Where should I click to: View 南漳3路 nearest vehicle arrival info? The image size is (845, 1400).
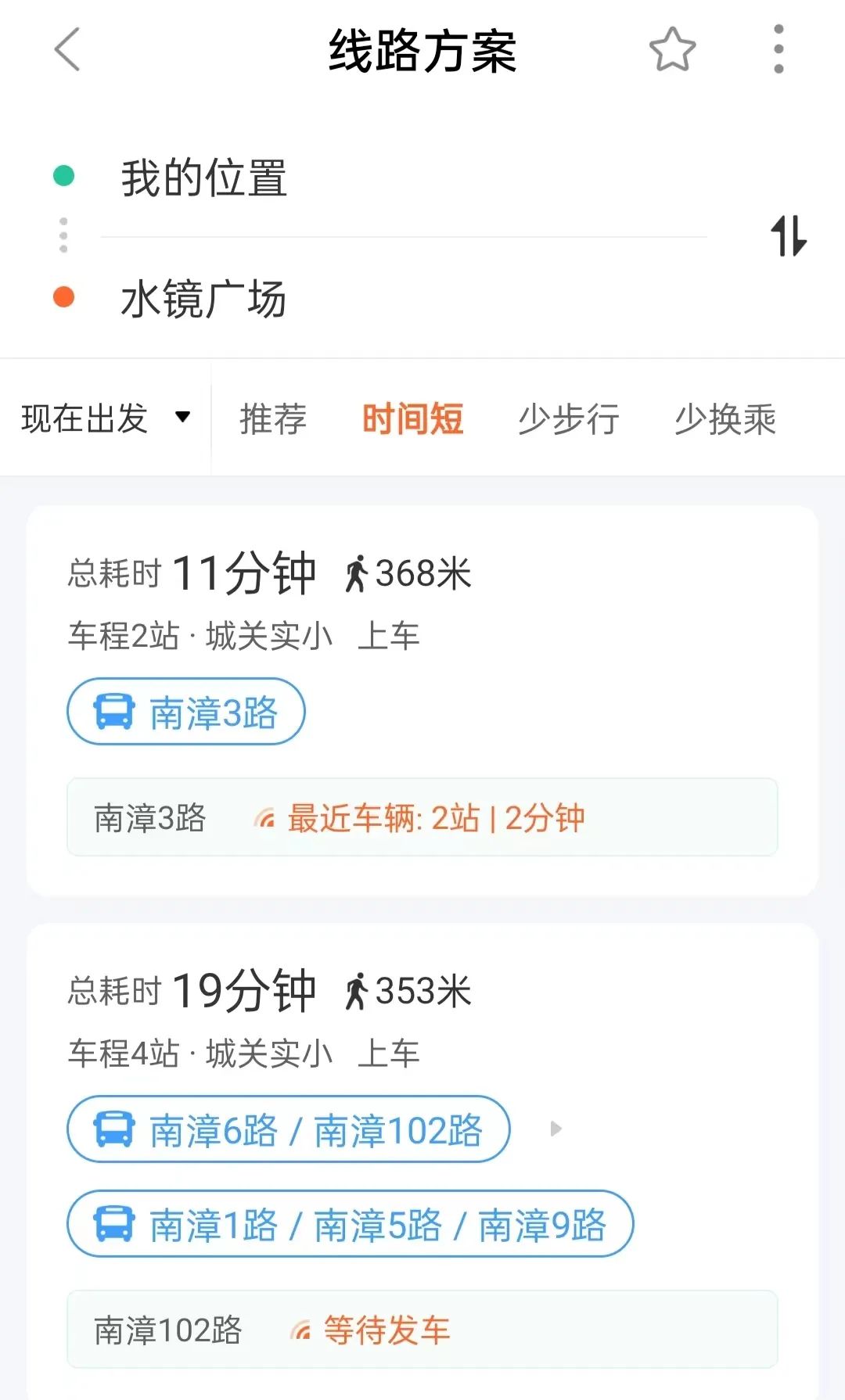pyautogui.click(x=422, y=817)
